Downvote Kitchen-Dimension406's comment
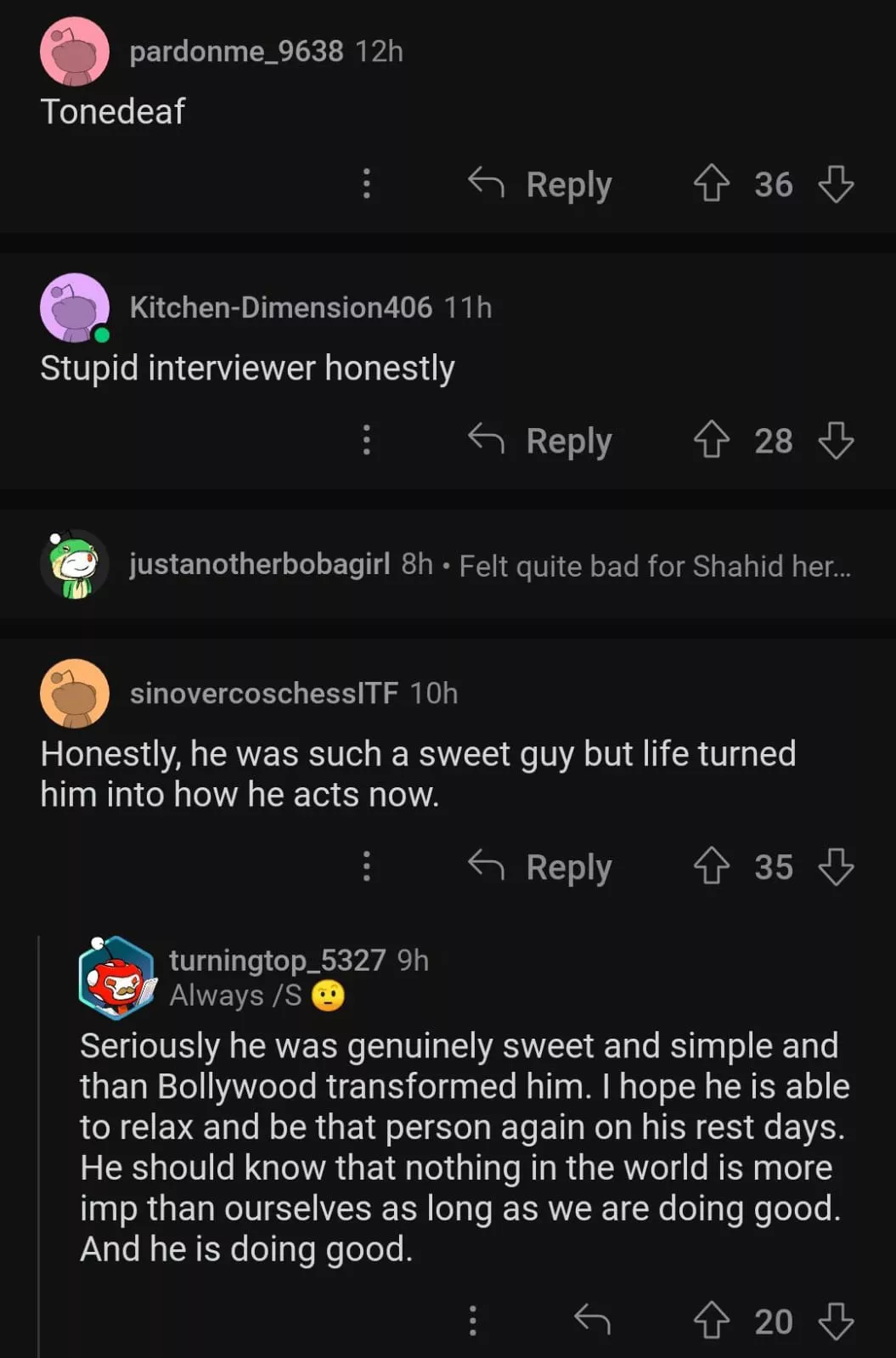896x1358 pixels. 836,441
